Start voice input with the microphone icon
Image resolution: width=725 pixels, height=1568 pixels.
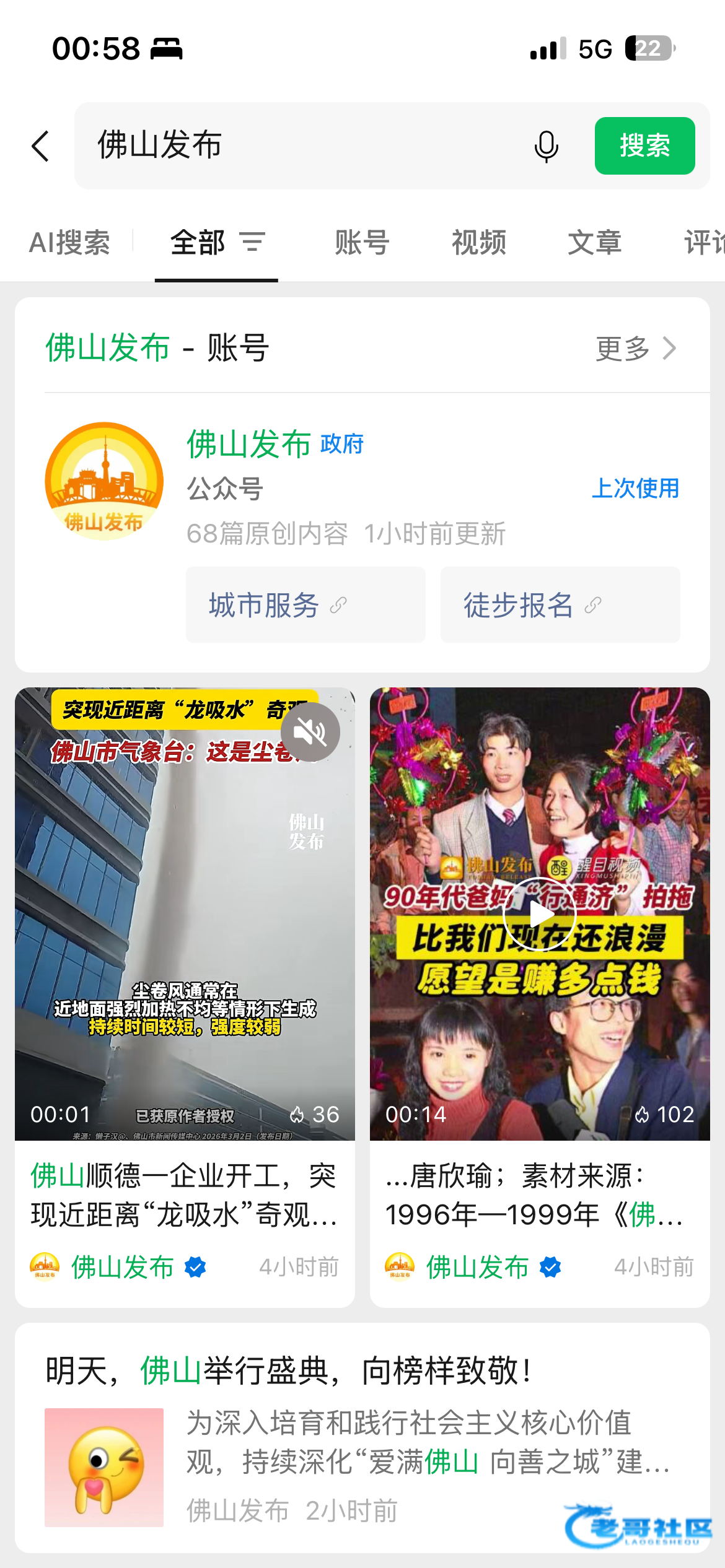click(x=546, y=147)
